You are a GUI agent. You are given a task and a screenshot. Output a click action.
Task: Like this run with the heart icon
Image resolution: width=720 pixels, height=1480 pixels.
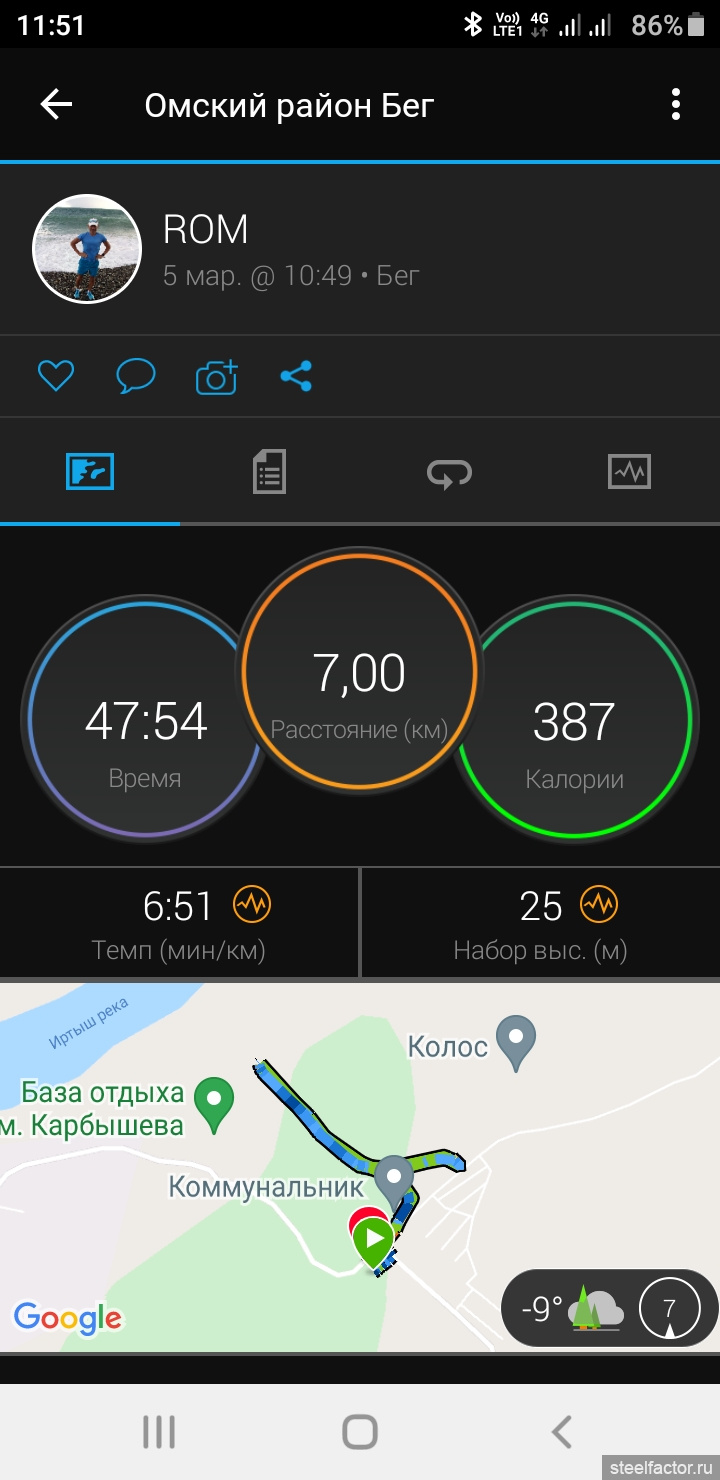click(x=56, y=376)
